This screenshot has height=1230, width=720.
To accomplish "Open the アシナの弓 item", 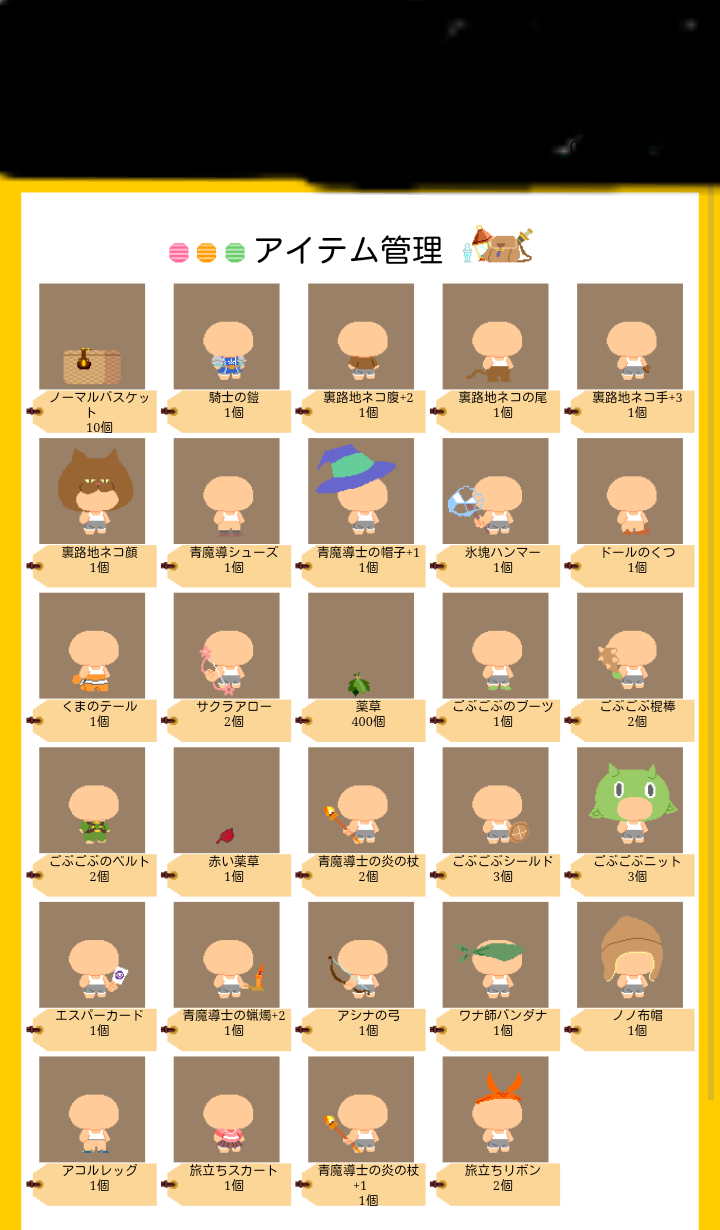I will pyautogui.click(x=361, y=954).
